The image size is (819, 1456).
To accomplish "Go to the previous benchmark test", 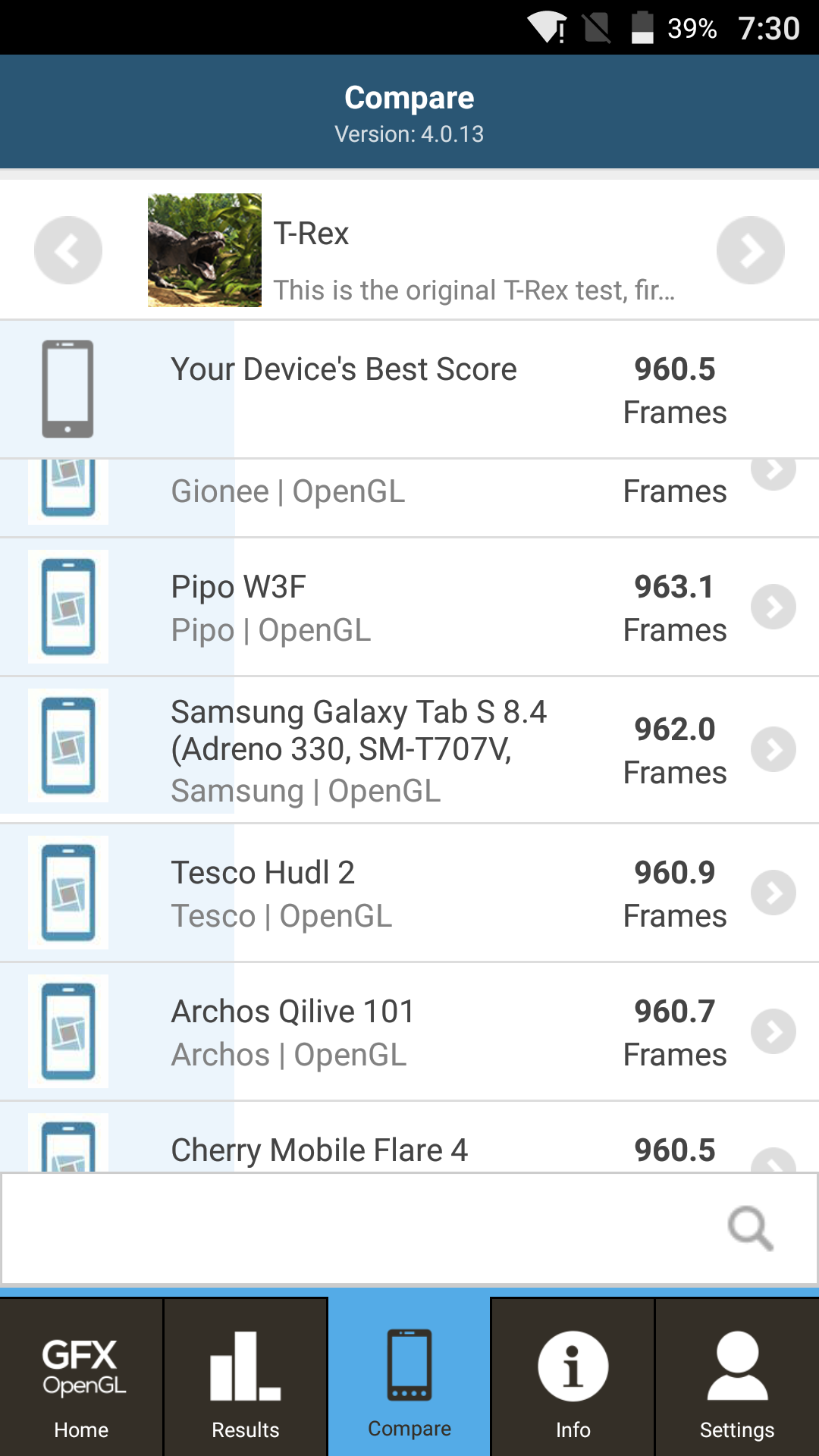I will (x=68, y=250).
